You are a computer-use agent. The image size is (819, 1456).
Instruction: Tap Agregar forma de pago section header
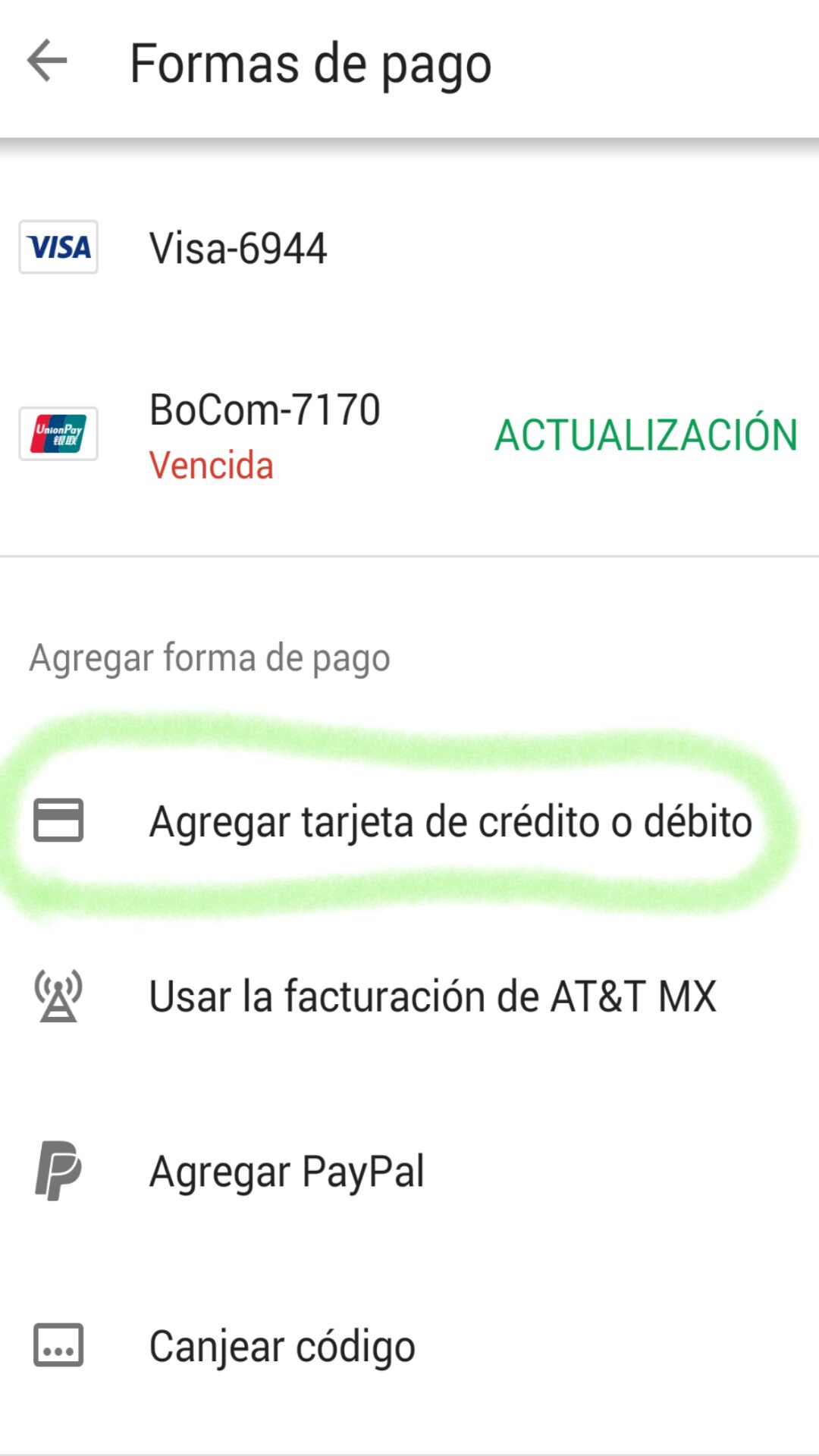[208, 658]
